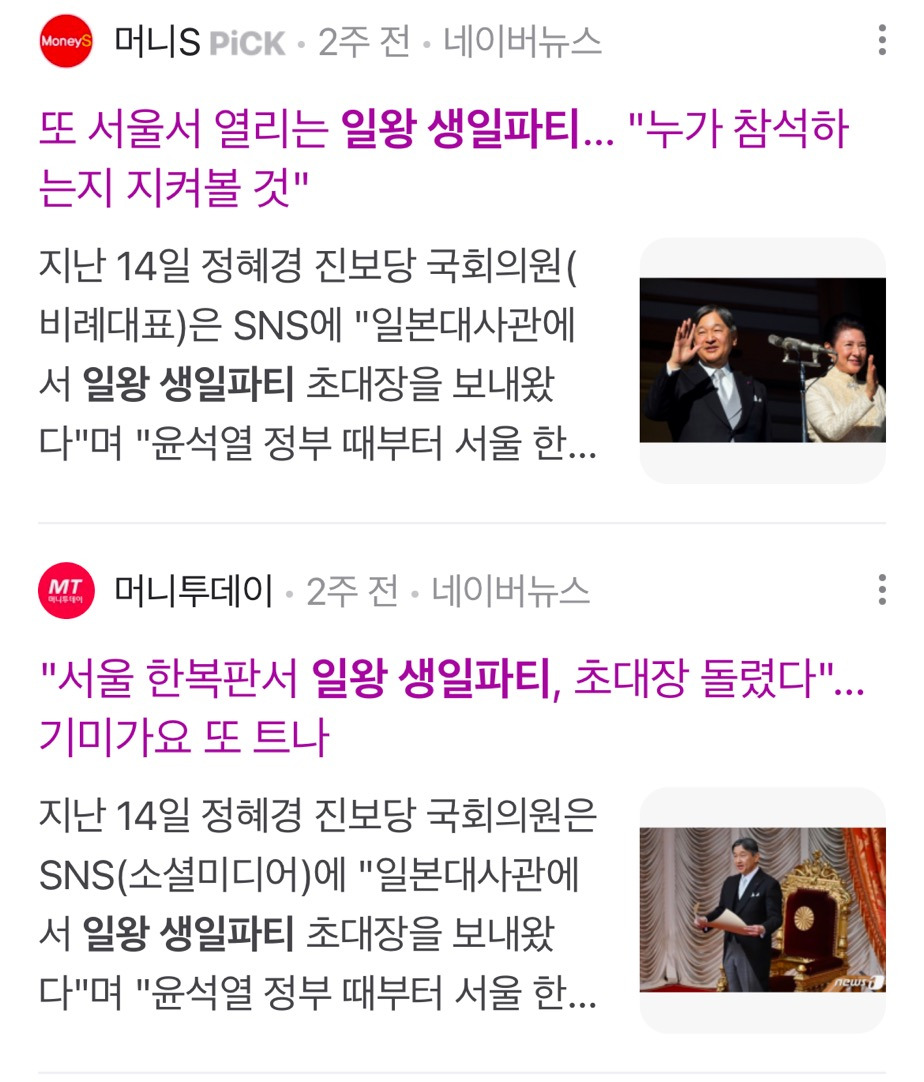Tap the 머니투데이 article thumbnail image
Screen dimensions: 924x1082
pyautogui.click(x=762, y=910)
